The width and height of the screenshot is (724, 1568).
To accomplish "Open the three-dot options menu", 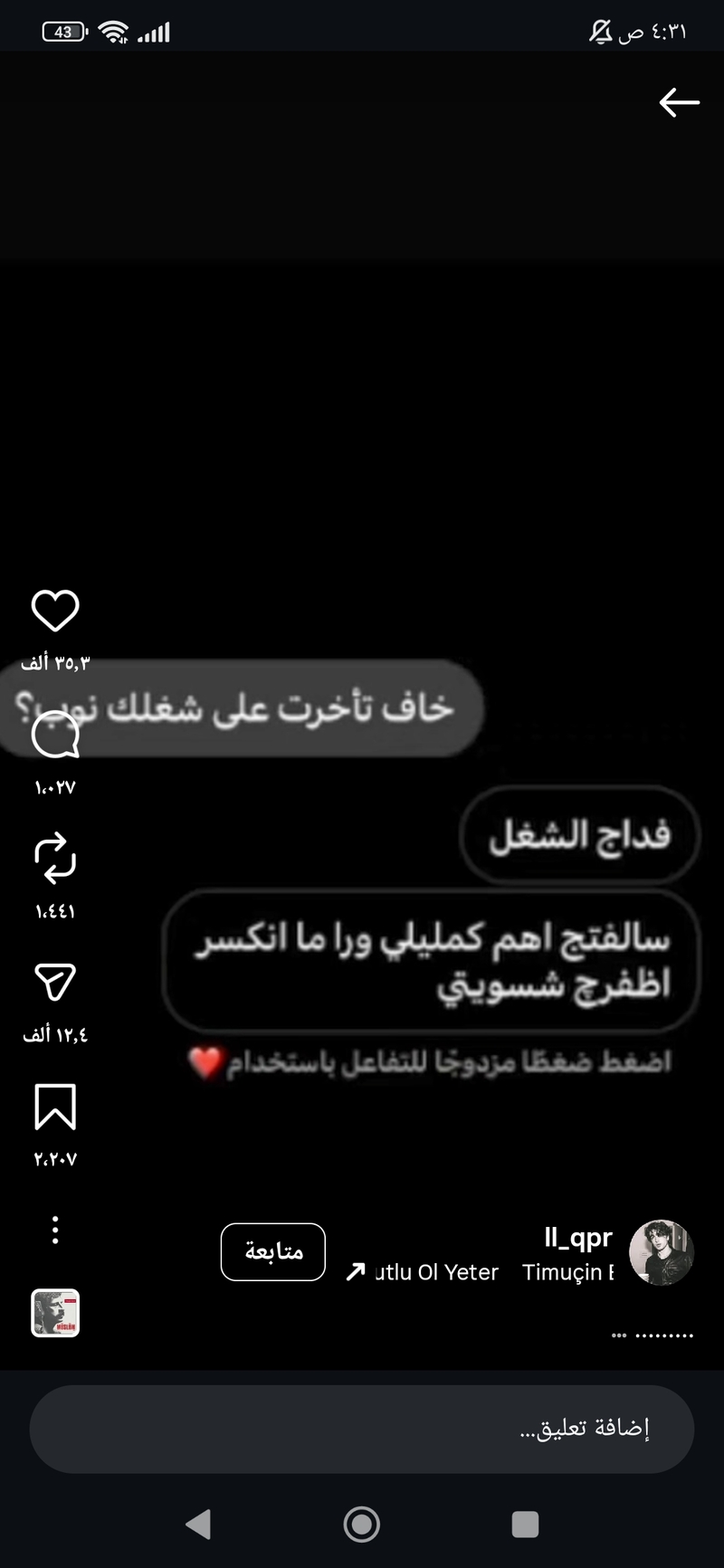I will [55, 1231].
